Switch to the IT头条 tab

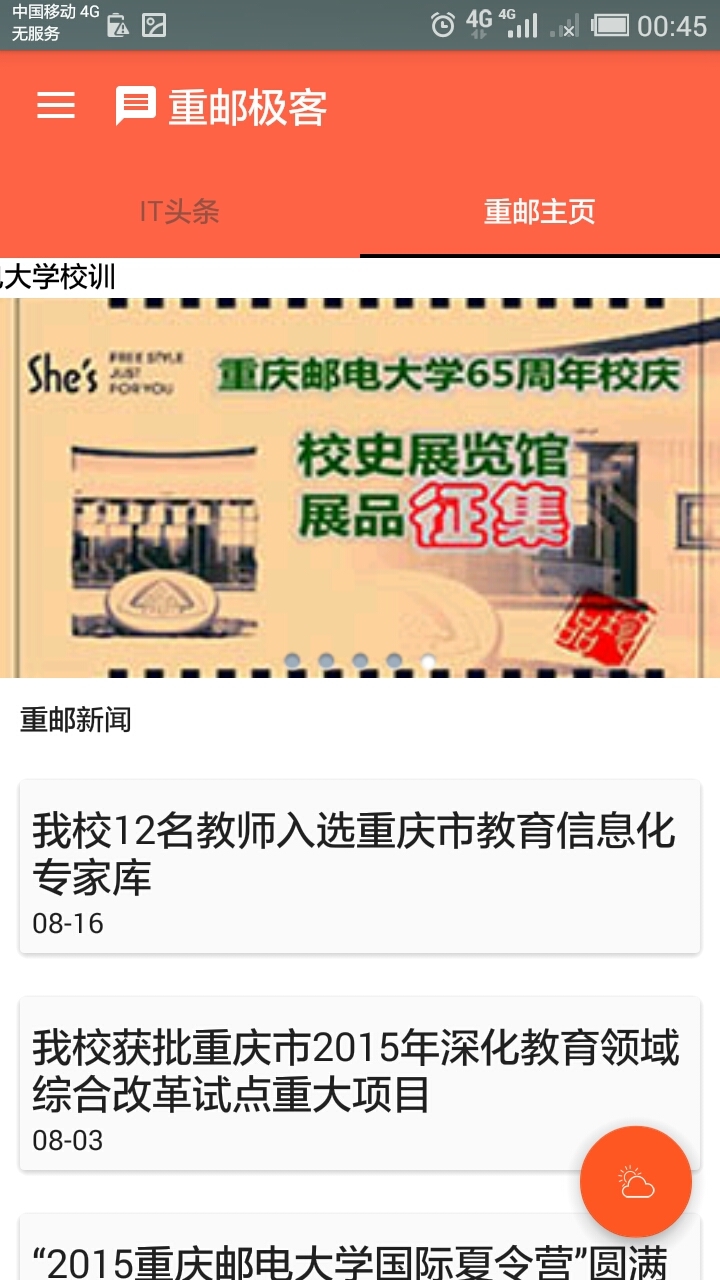click(180, 212)
